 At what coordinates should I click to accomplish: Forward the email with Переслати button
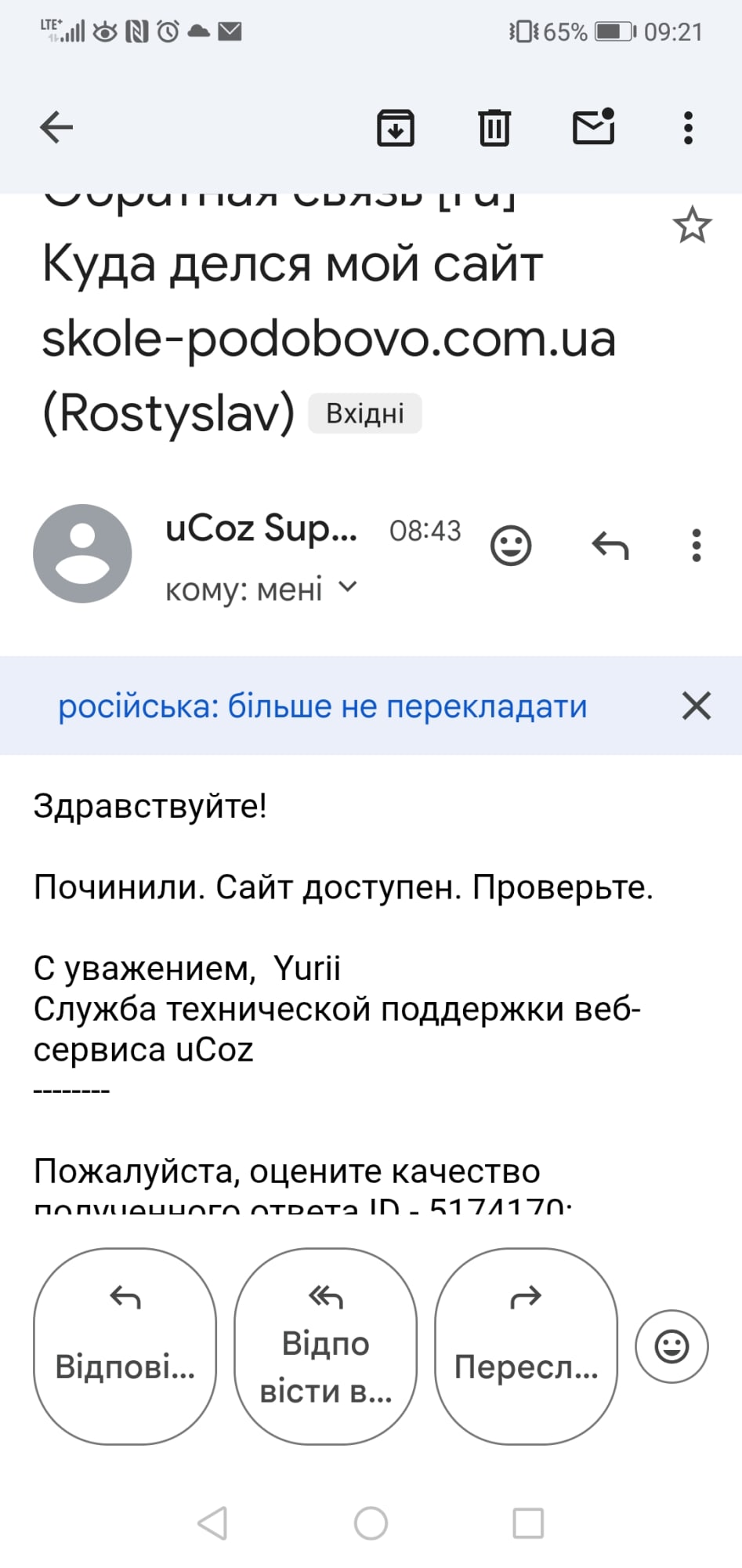(527, 1346)
